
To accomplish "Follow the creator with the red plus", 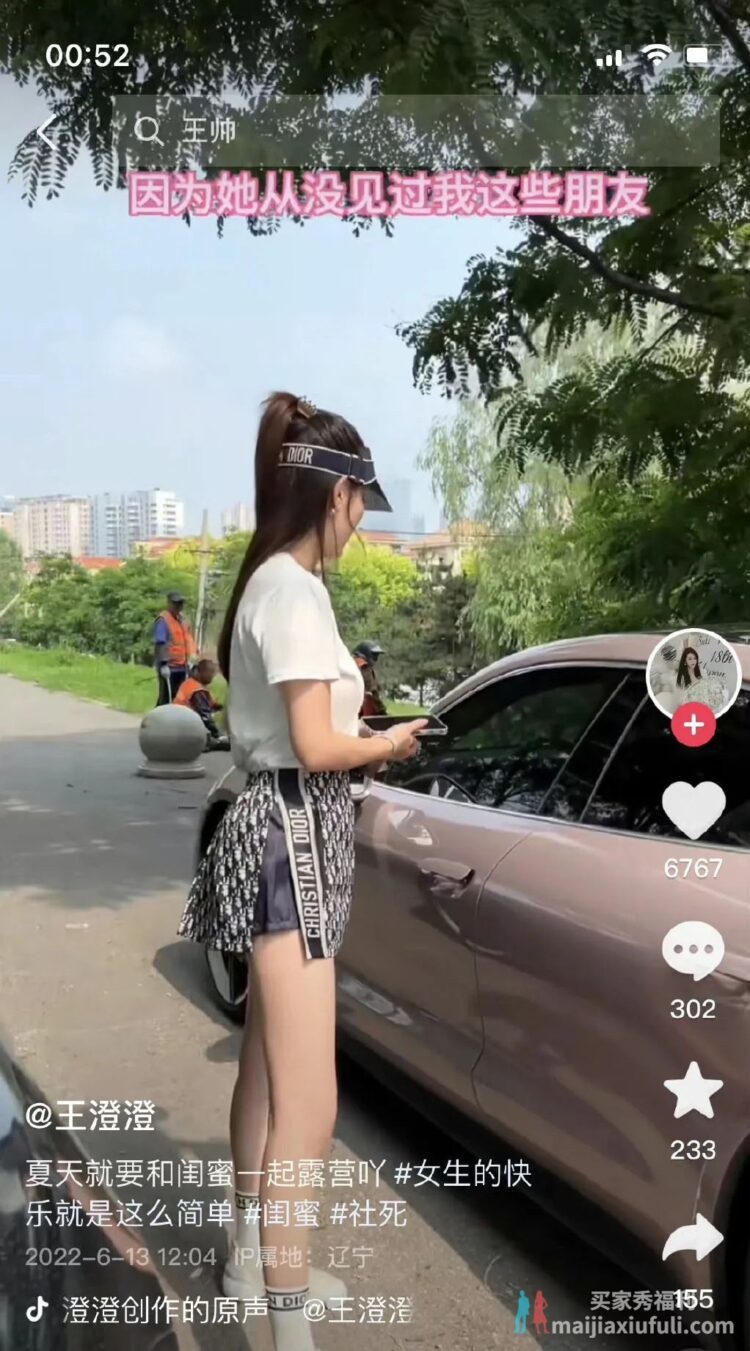I will click(693, 724).
